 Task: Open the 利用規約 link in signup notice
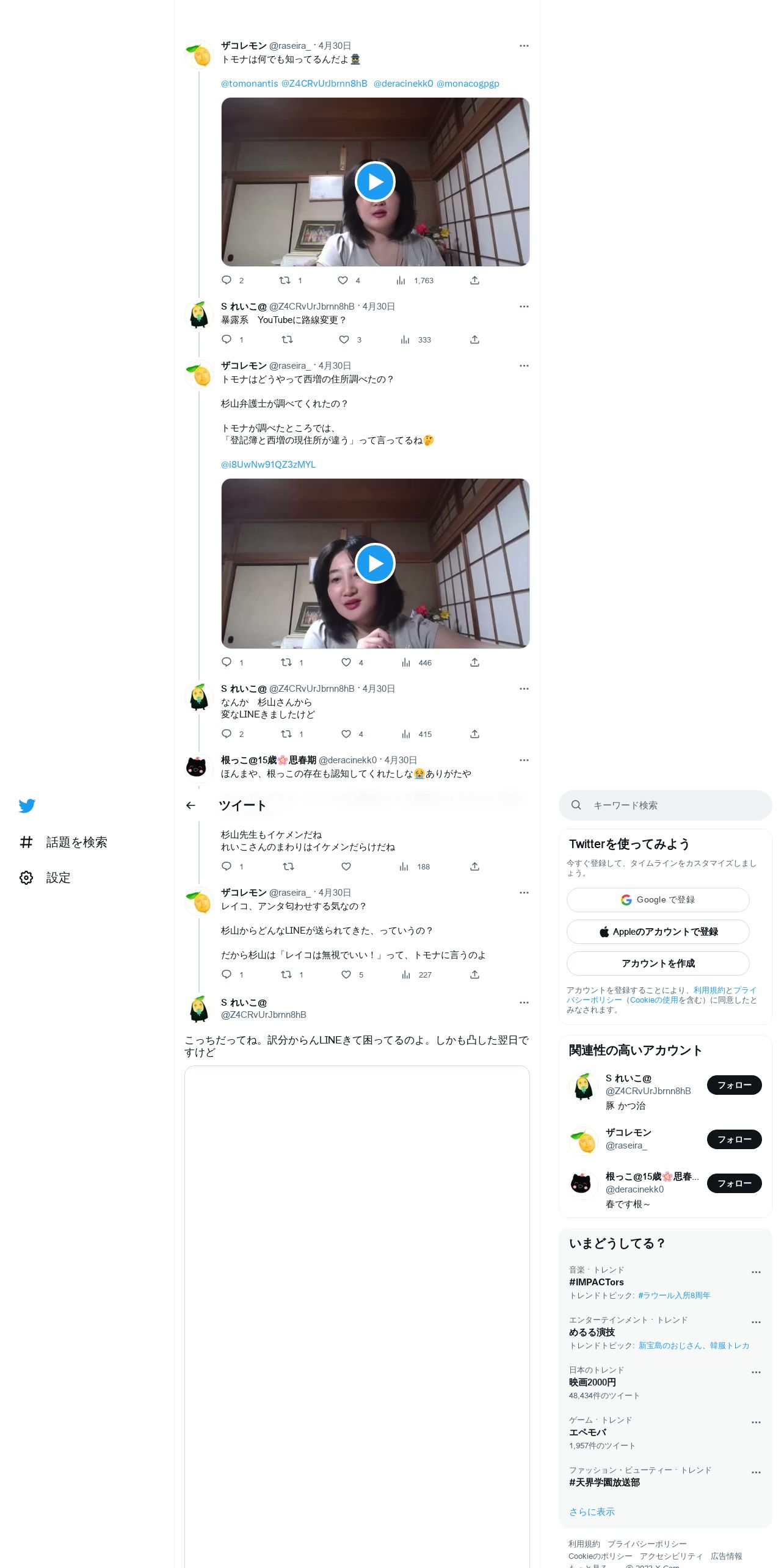(709, 990)
